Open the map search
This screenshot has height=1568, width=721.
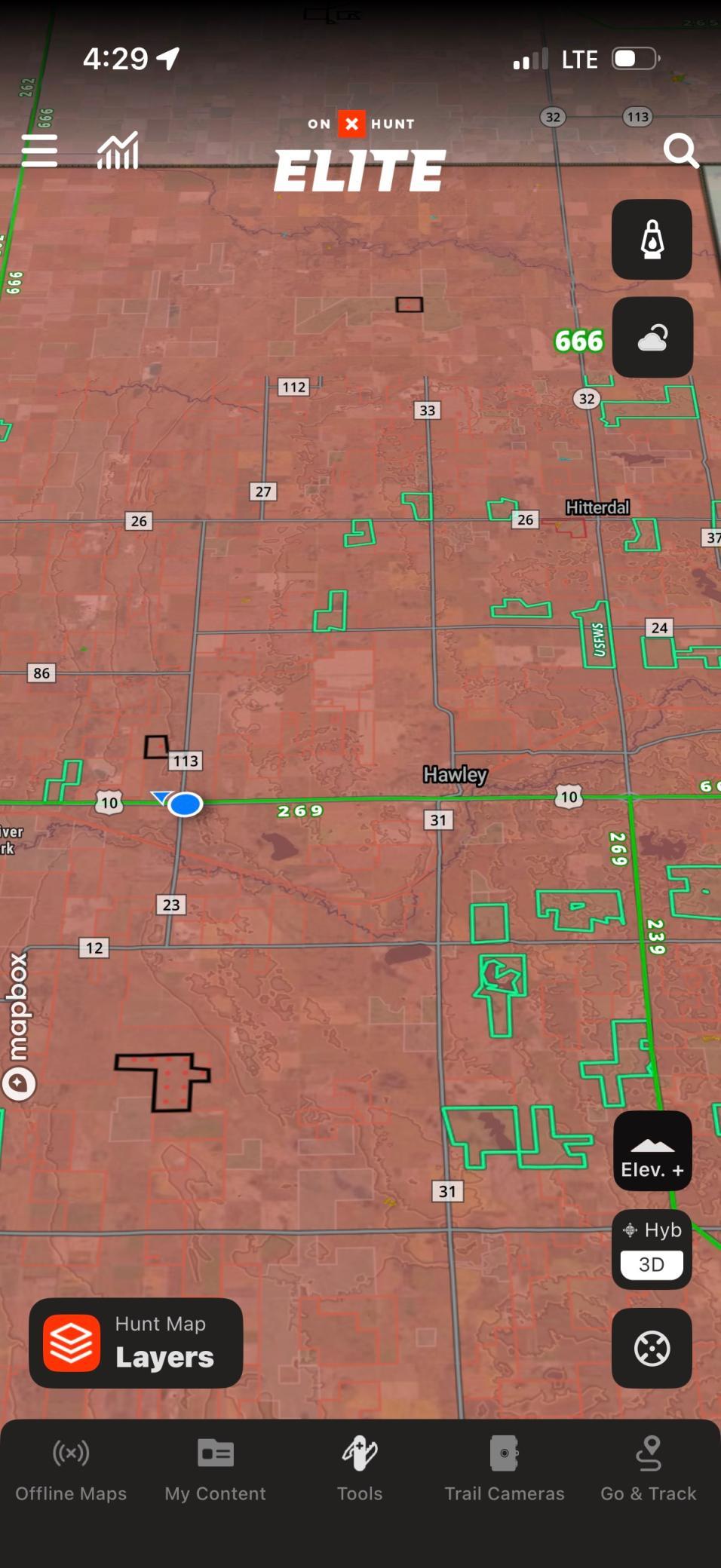tap(681, 151)
